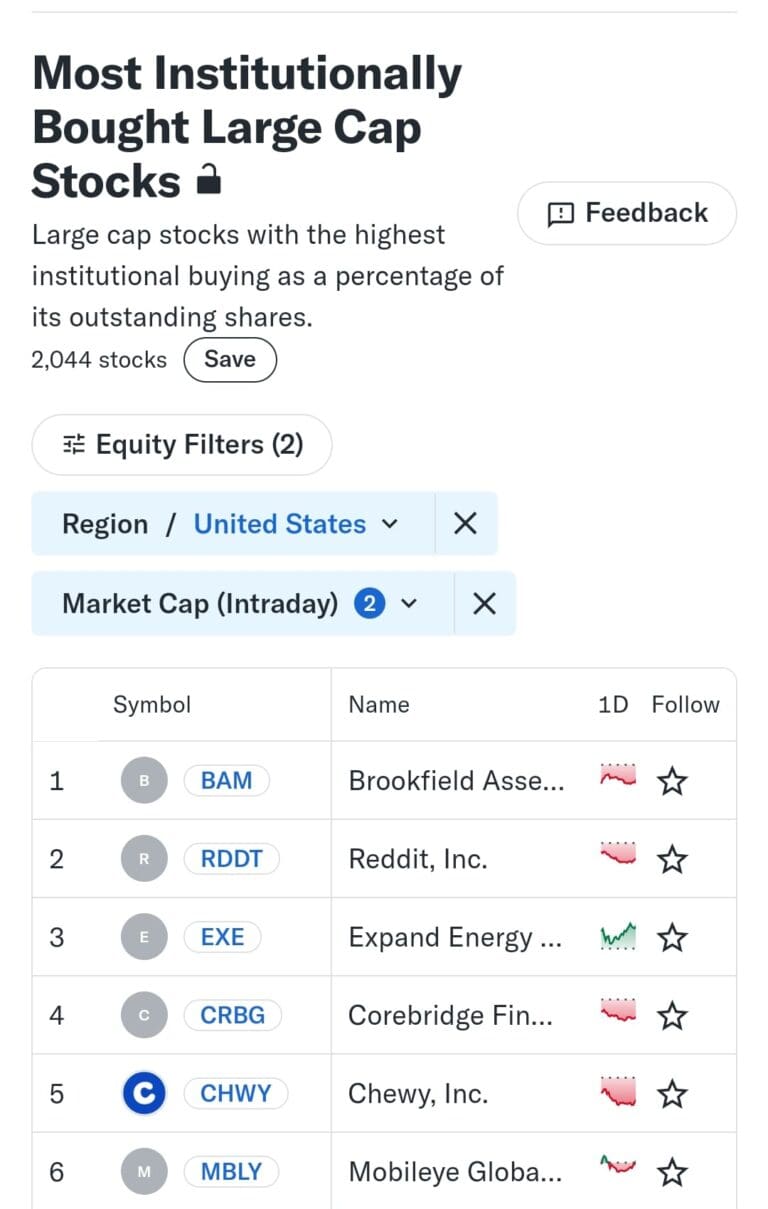Click Chewy's circular blue C logo
This screenshot has width=768, height=1209.
click(x=143, y=1093)
